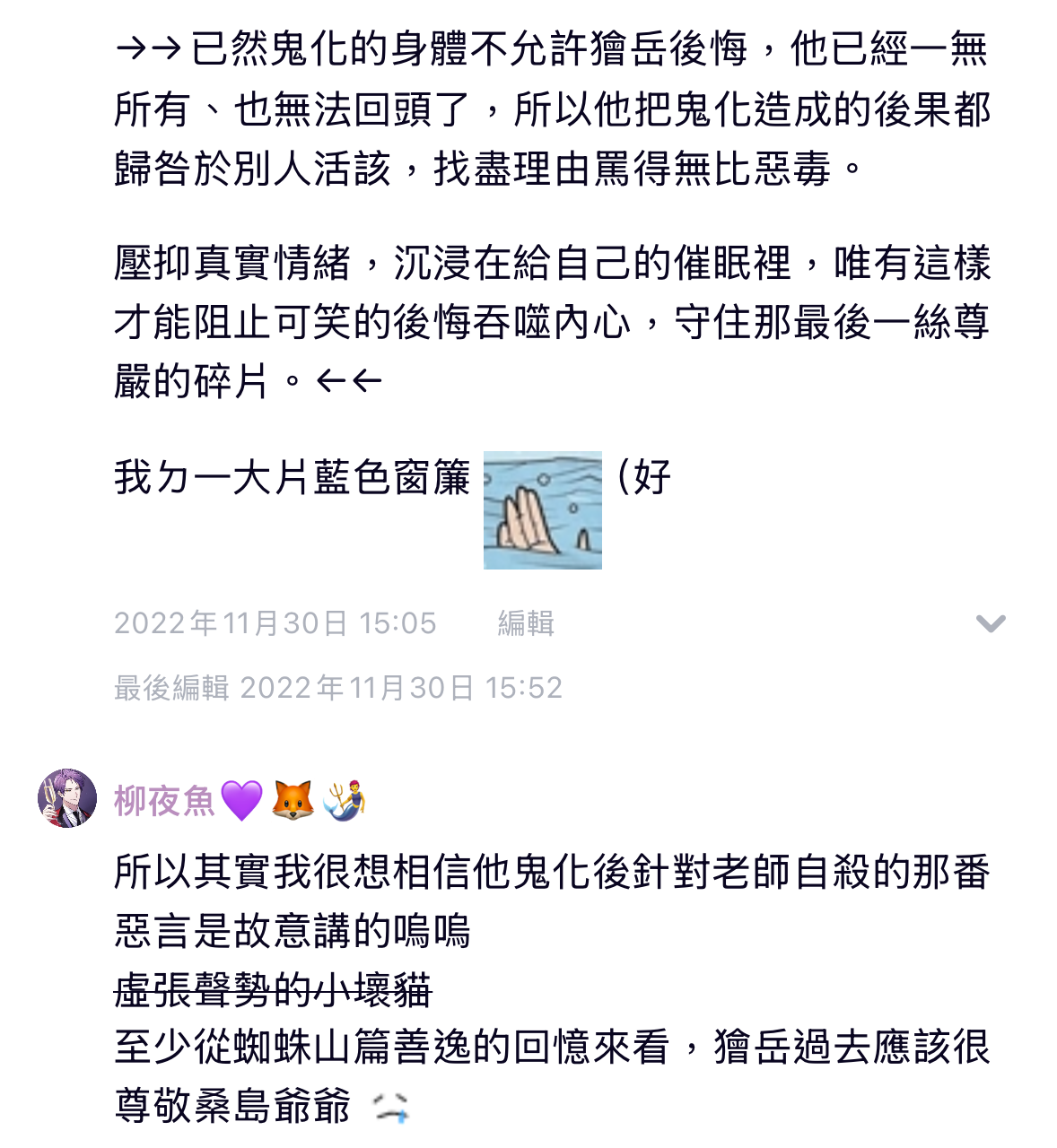Open 柳夜魚's profile avatar
This screenshot has width=1057, height=1148.
coord(67,798)
